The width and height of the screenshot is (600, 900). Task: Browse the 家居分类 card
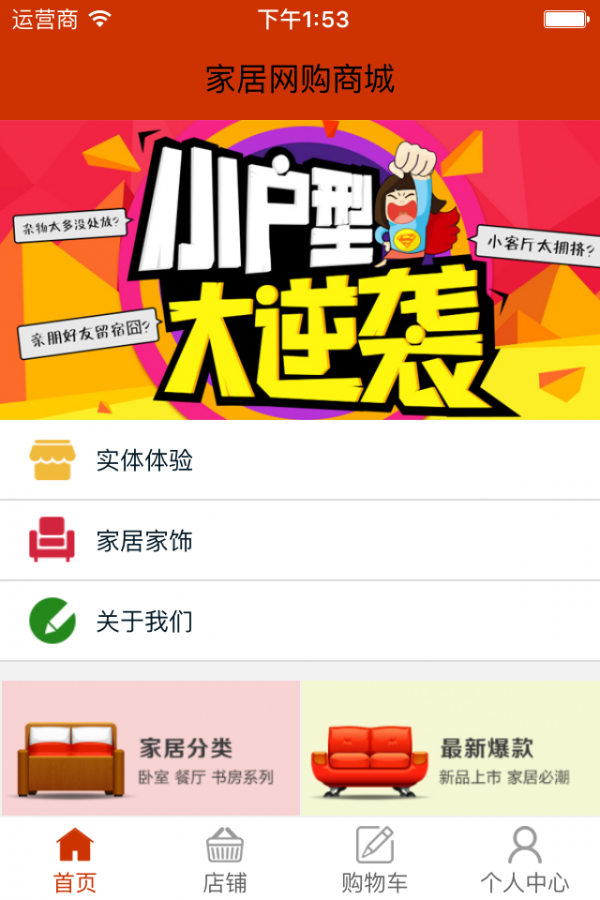pos(151,749)
